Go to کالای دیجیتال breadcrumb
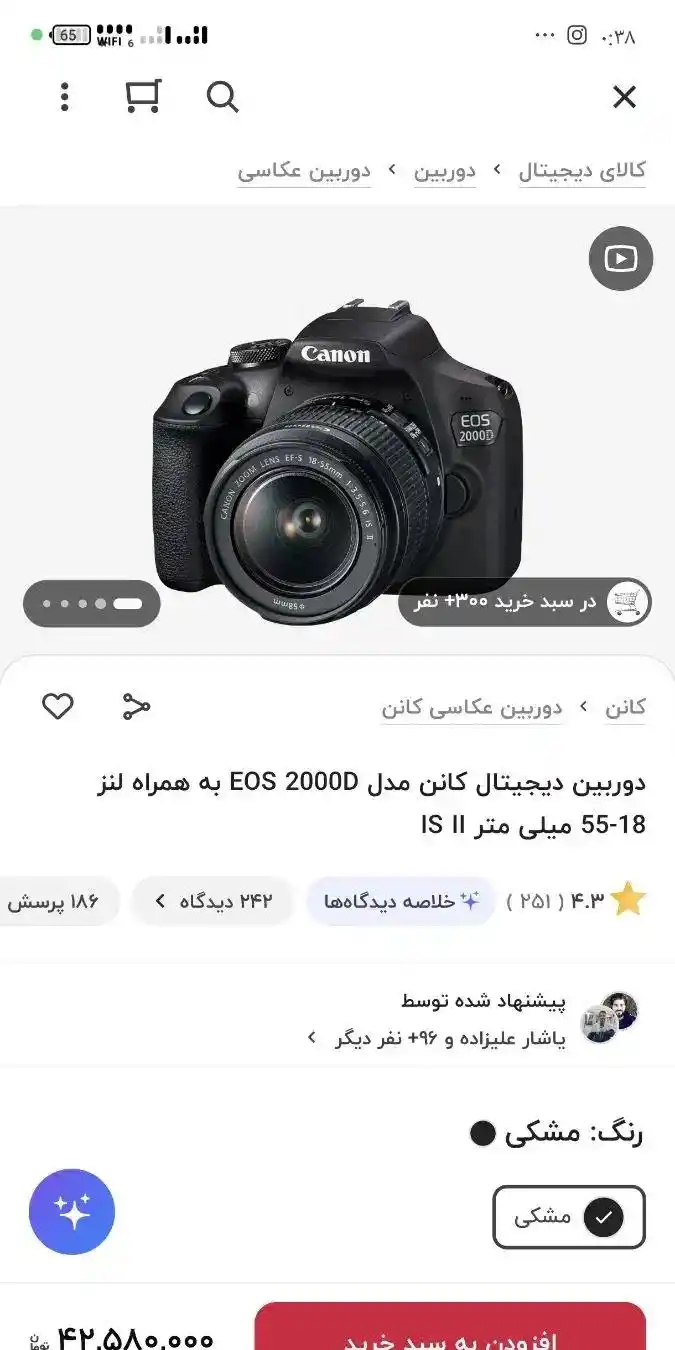The height and width of the screenshot is (1350, 675). coord(581,170)
